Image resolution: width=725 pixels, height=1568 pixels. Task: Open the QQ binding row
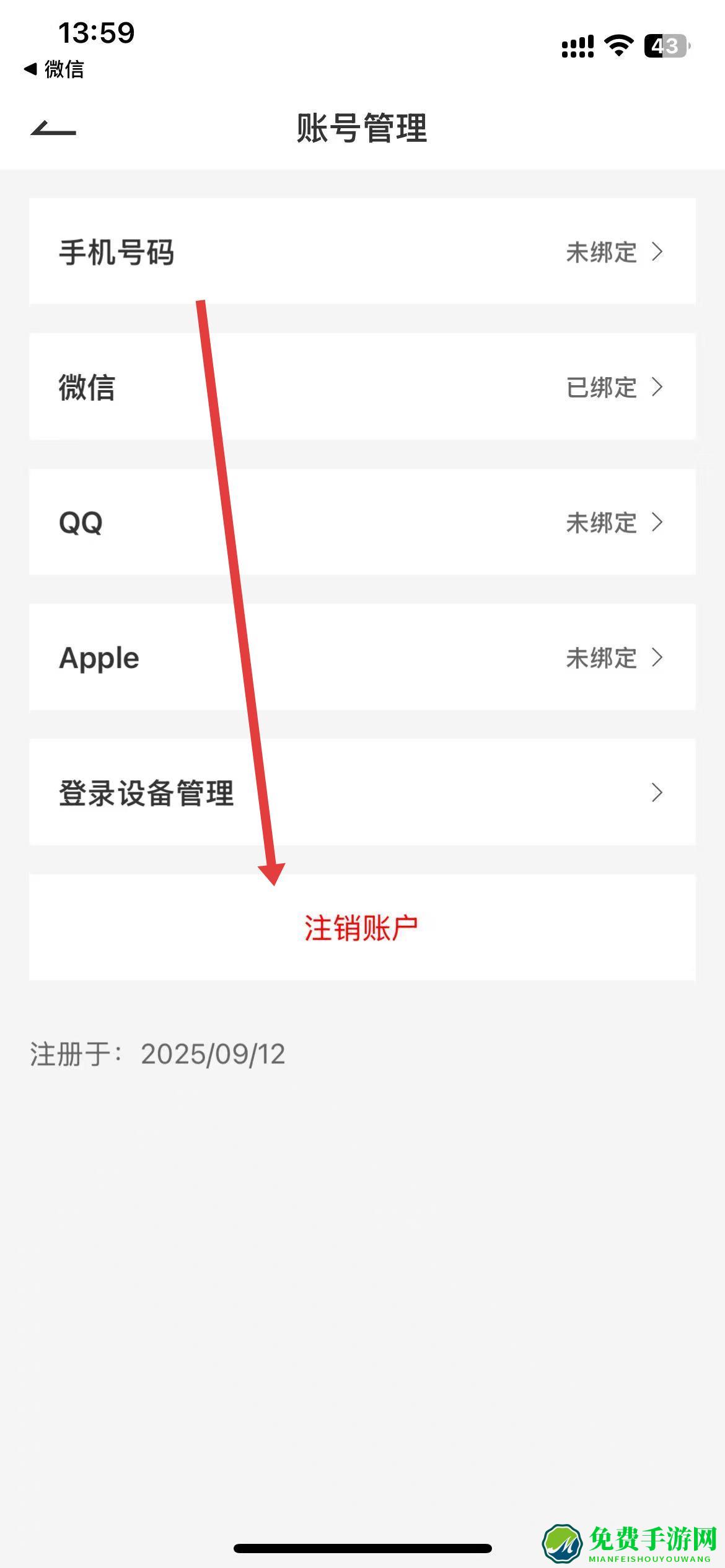click(x=362, y=522)
